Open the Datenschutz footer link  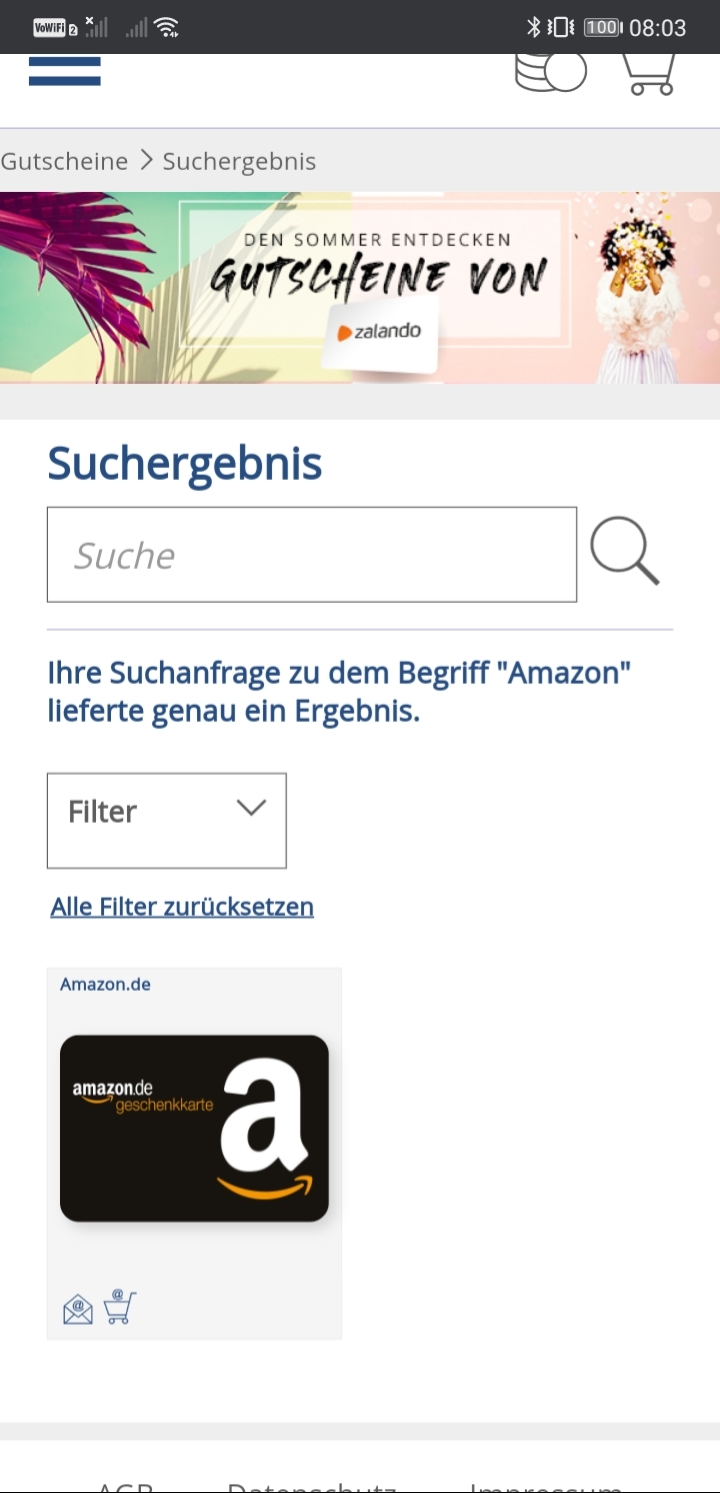[x=312, y=1485]
